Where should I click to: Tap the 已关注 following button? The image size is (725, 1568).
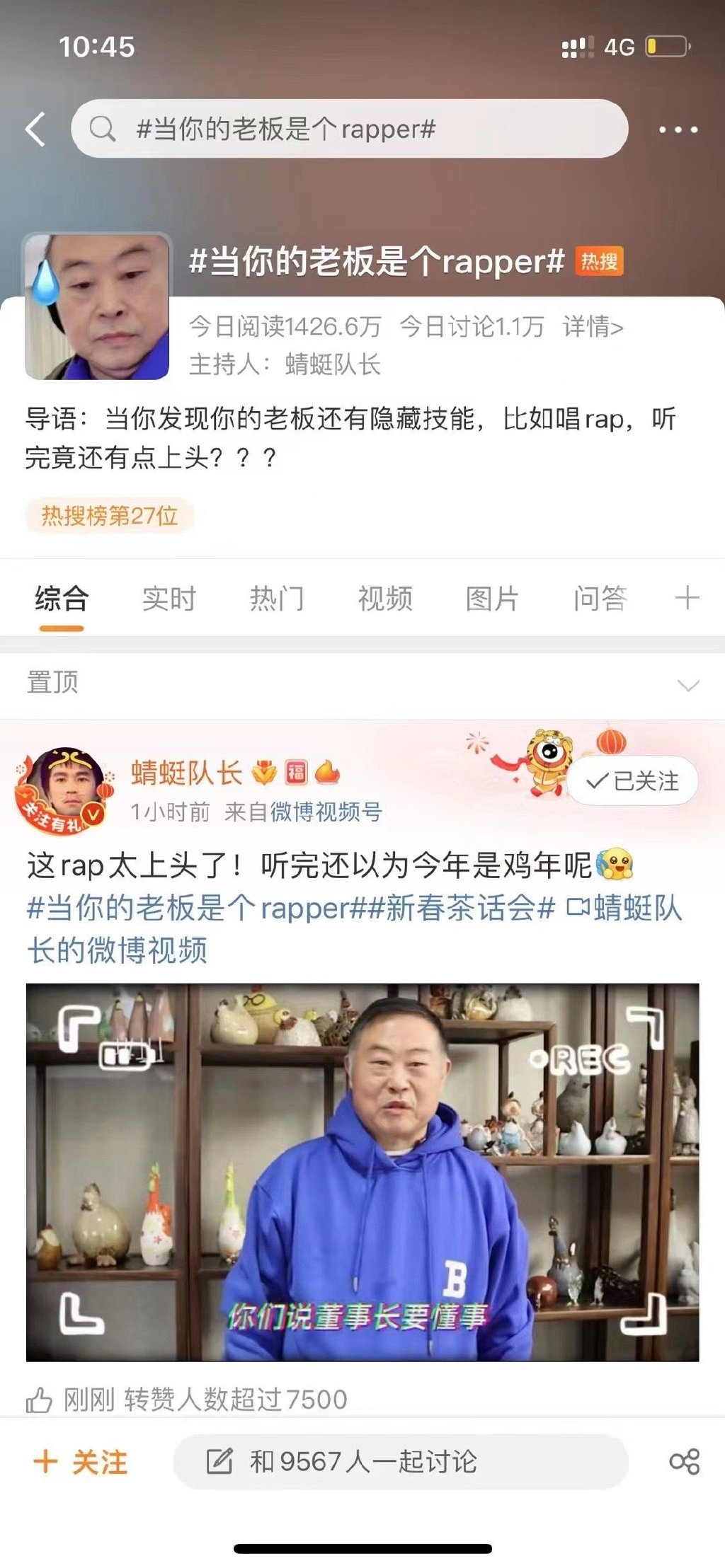[x=632, y=781]
